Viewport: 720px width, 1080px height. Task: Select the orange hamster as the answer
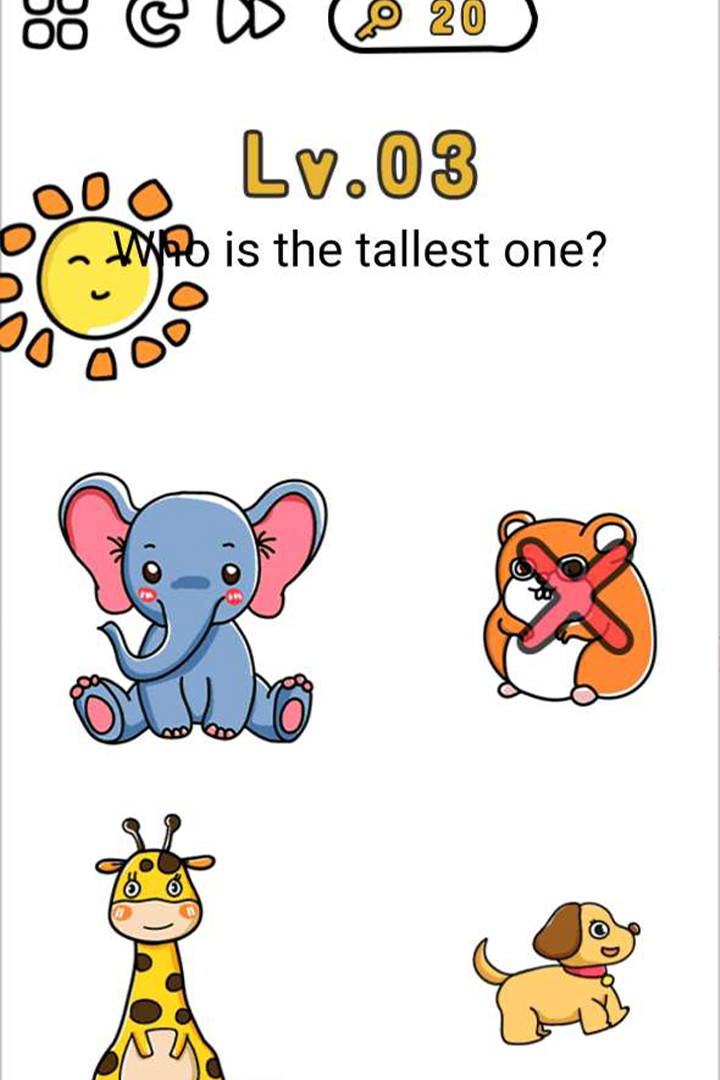tap(570, 608)
